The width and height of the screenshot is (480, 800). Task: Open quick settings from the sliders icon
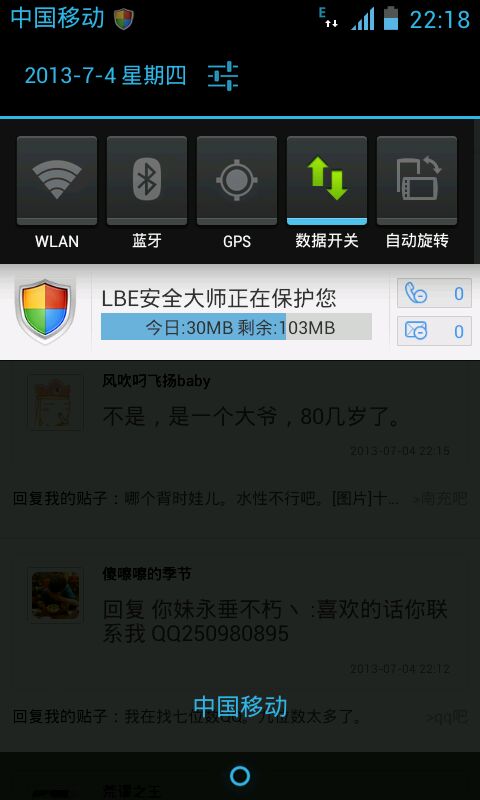pos(223,76)
